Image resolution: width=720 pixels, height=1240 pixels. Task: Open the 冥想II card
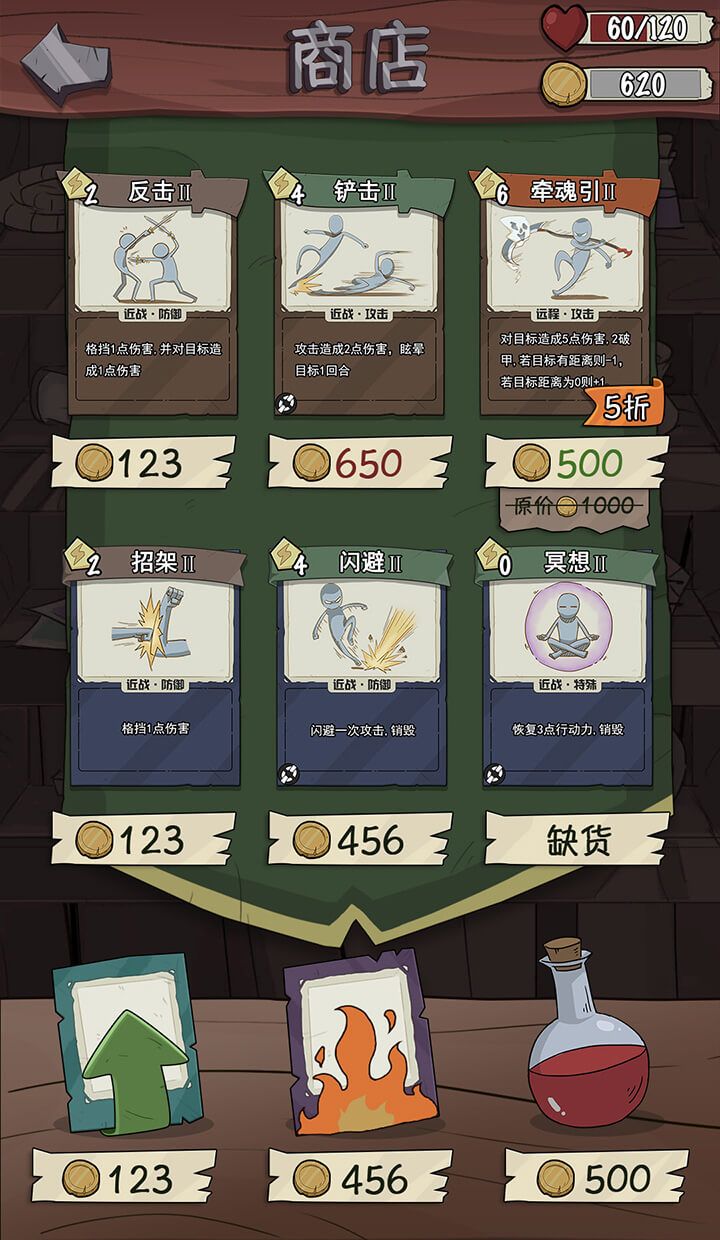566,665
